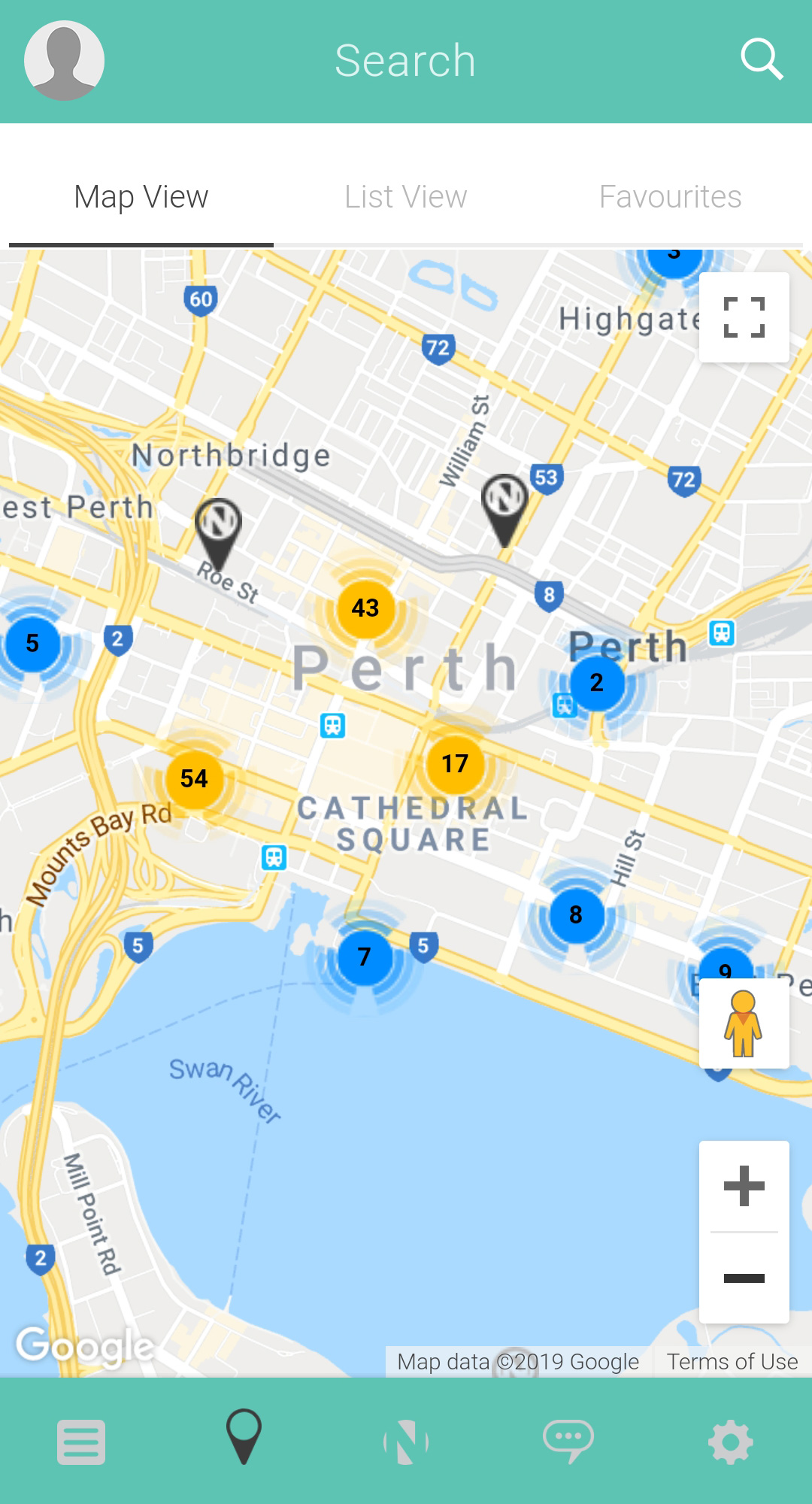Open the profile avatar
Image resolution: width=812 pixels, height=1504 pixels.
(65, 60)
